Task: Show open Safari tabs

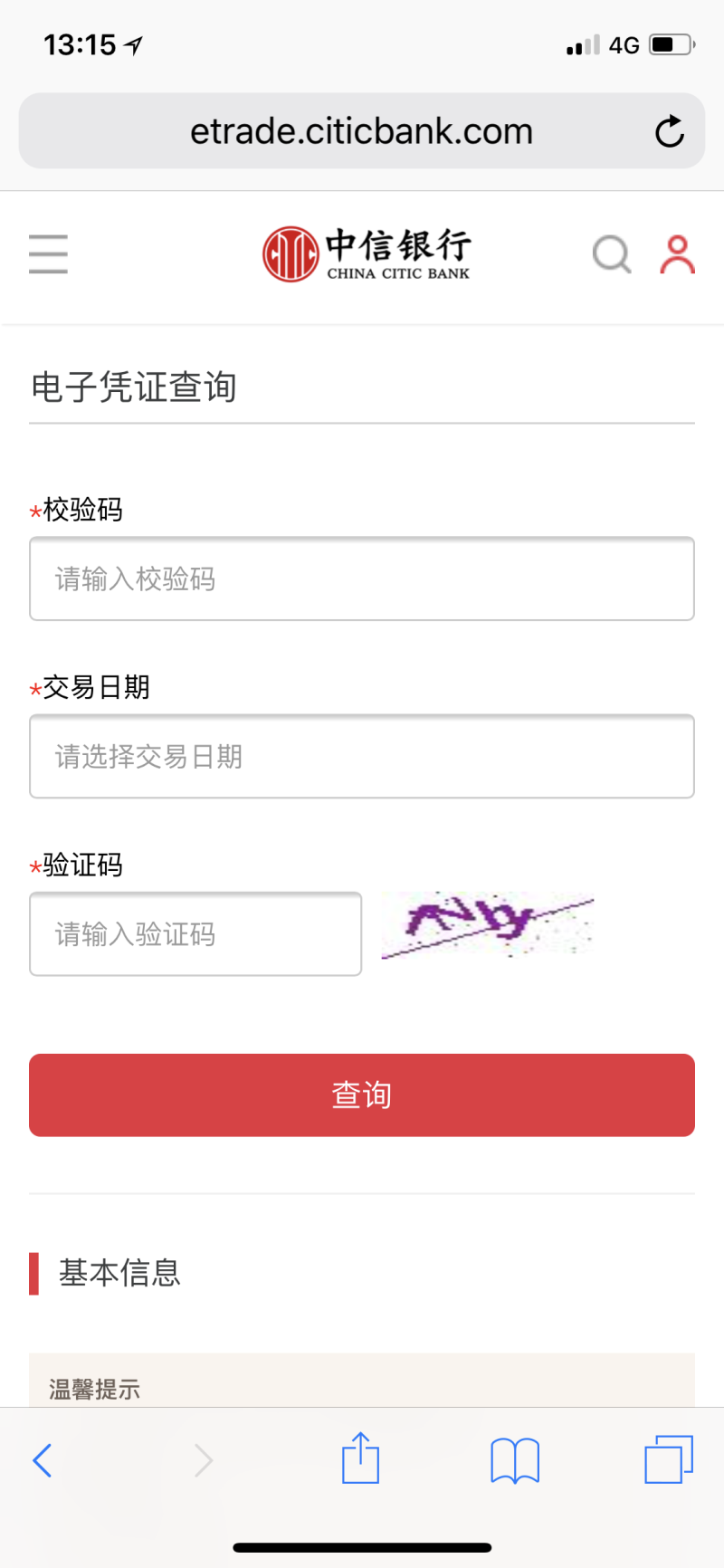Action: (x=669, y=1459)
